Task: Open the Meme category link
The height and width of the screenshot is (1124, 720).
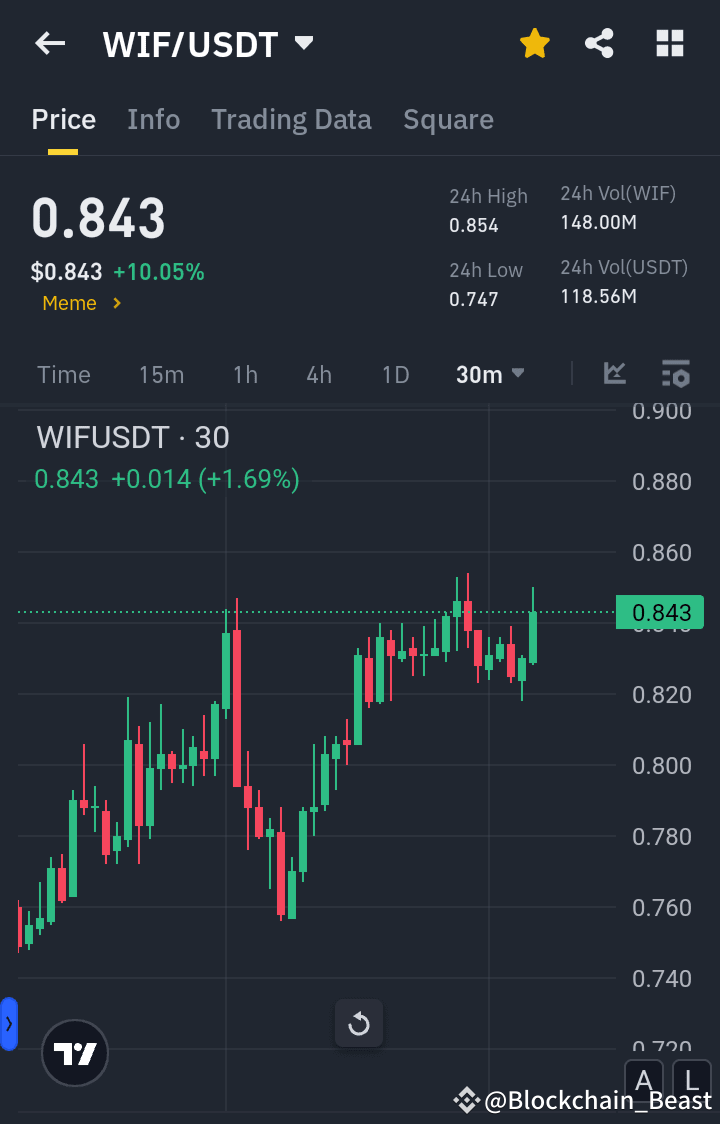Action: (x=69, y=303)
